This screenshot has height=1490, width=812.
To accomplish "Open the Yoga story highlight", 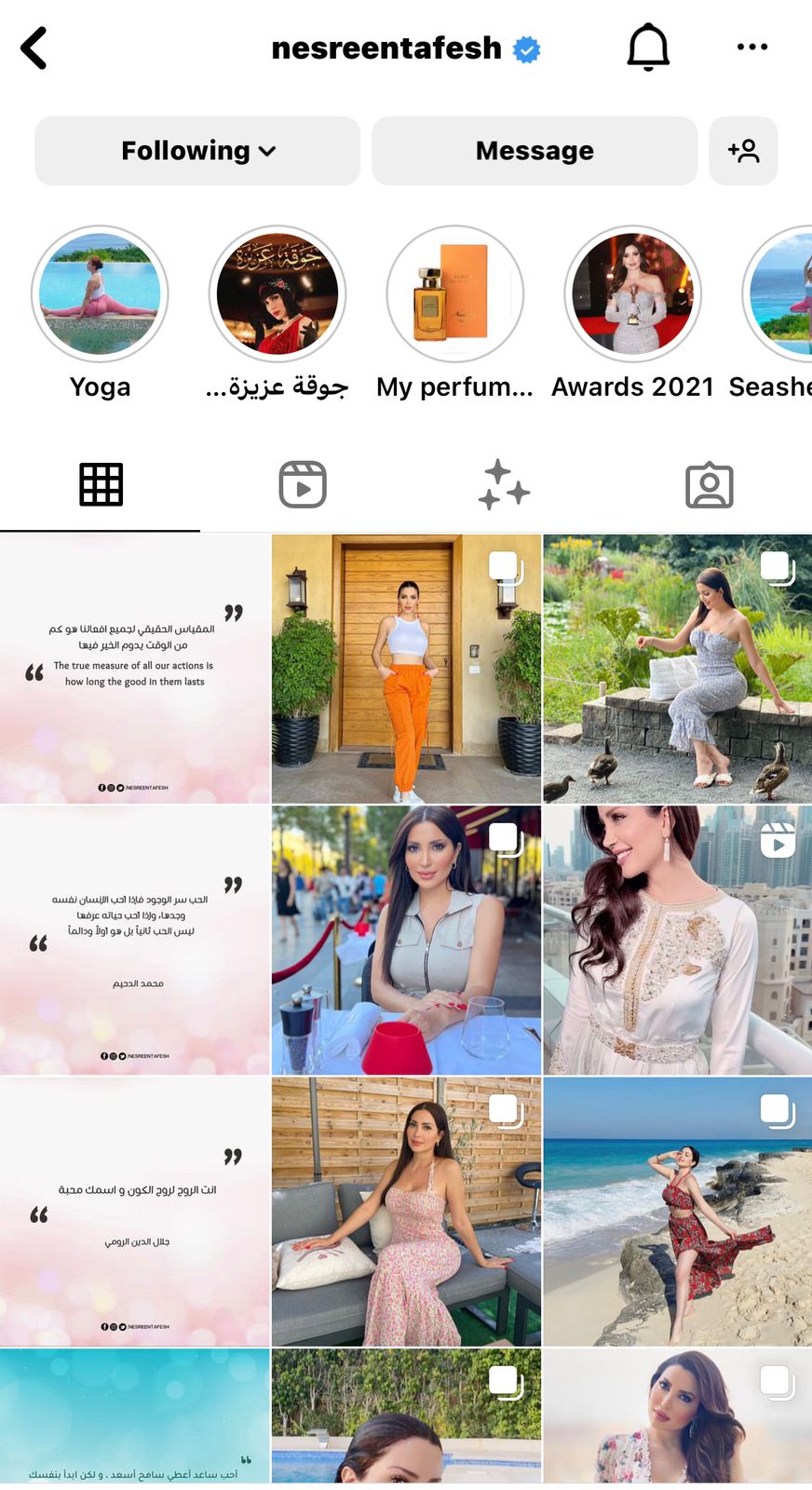I will point(100,294).
